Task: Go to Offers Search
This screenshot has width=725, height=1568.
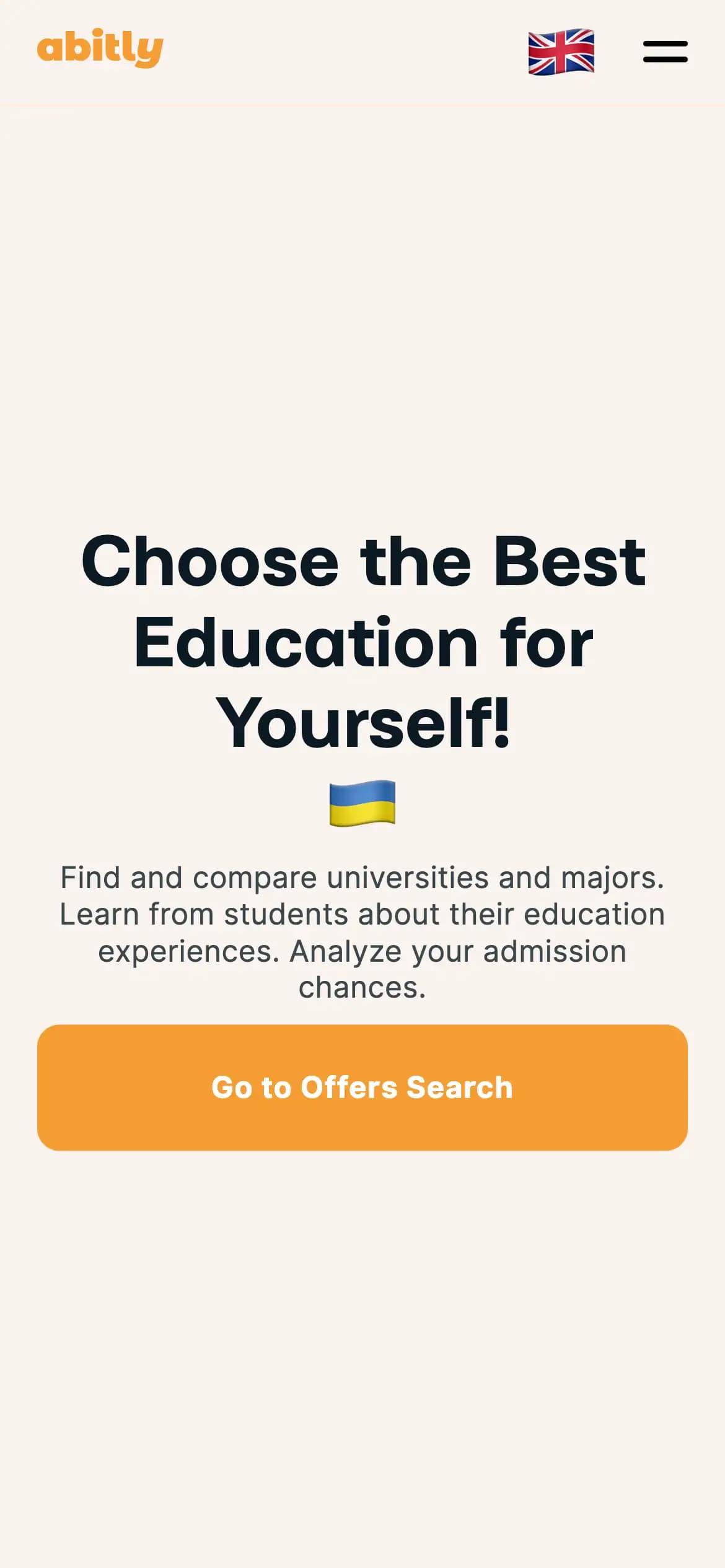Action: [362, 1087]
